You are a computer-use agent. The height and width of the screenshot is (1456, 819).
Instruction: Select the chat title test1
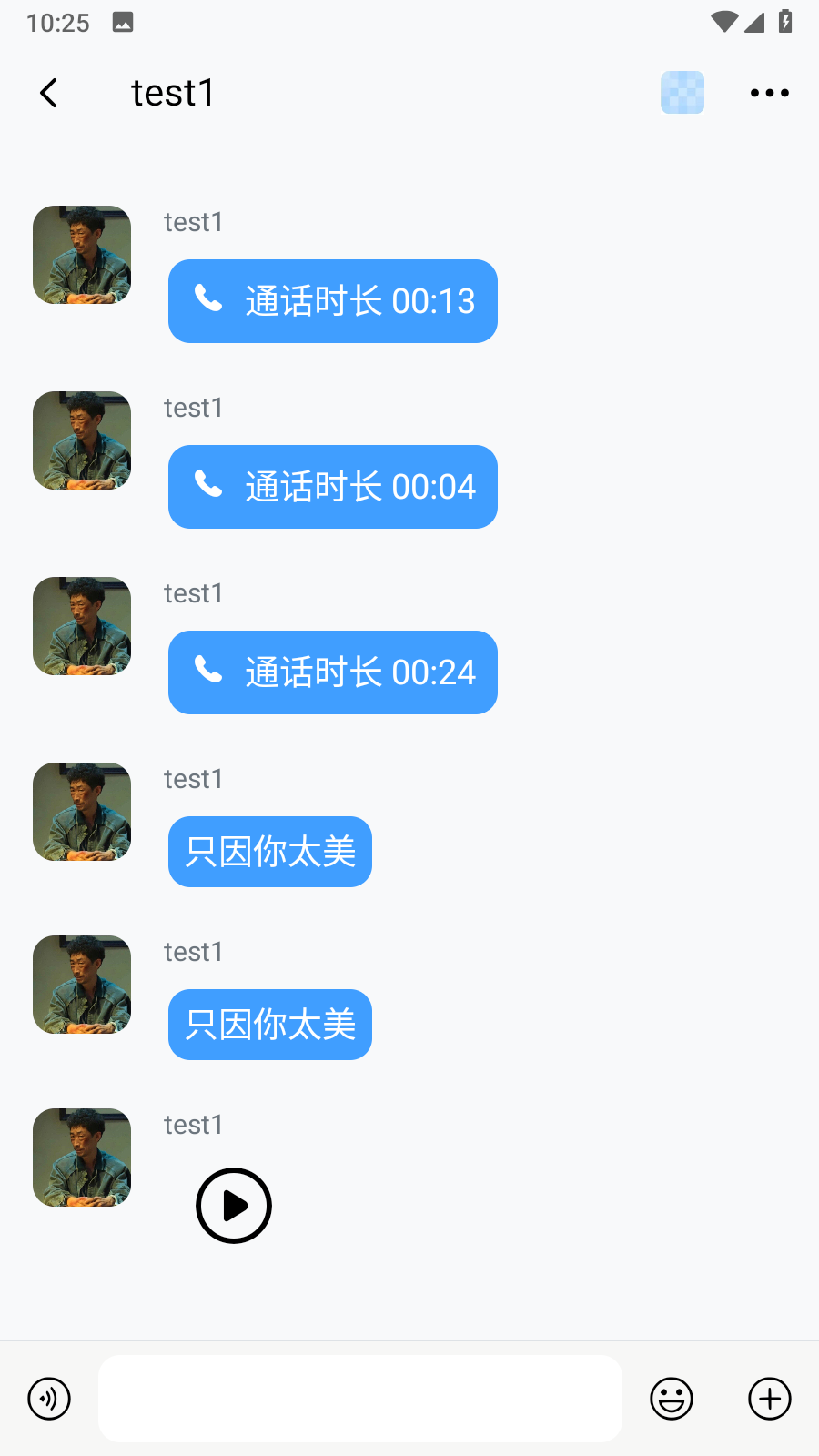tap(173, 92)
